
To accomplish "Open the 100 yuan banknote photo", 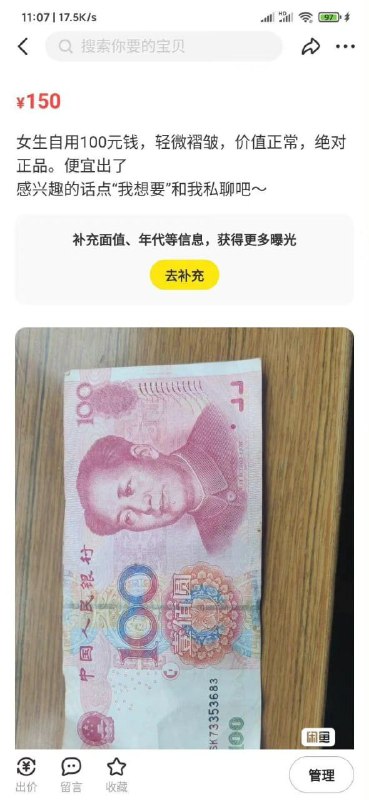I will pos(184,538).
